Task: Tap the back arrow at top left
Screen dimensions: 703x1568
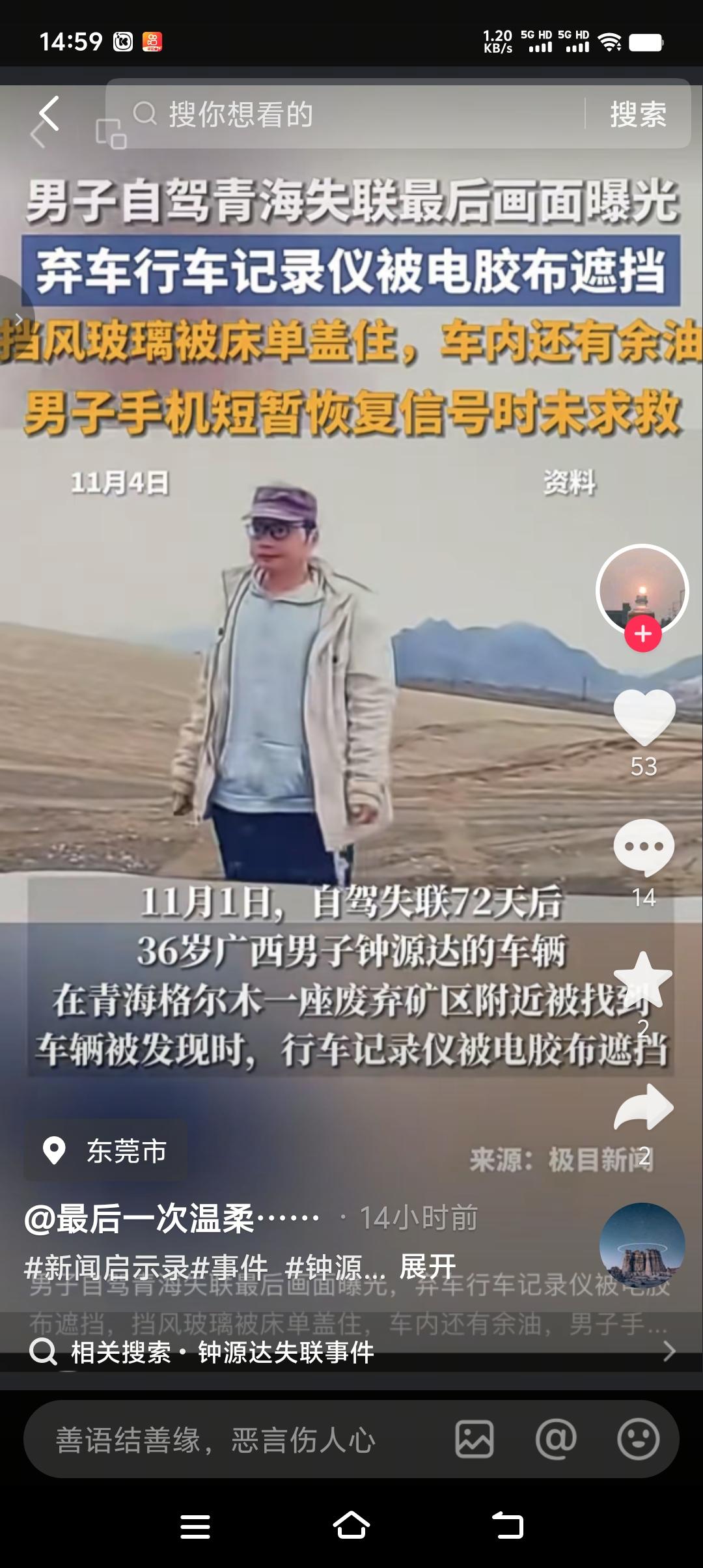Action: 48,112
